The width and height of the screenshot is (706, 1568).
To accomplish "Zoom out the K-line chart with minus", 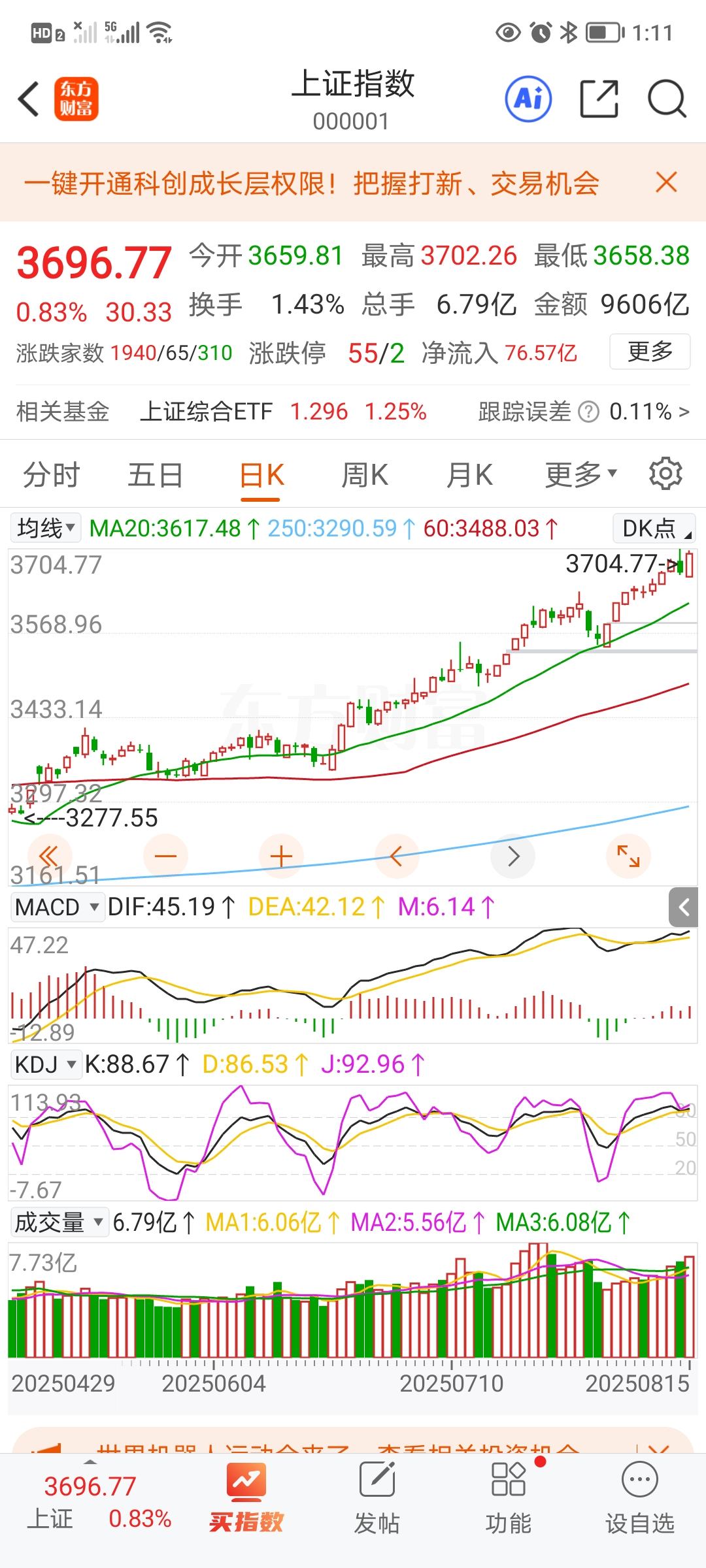I will click(x=165, y=856).
